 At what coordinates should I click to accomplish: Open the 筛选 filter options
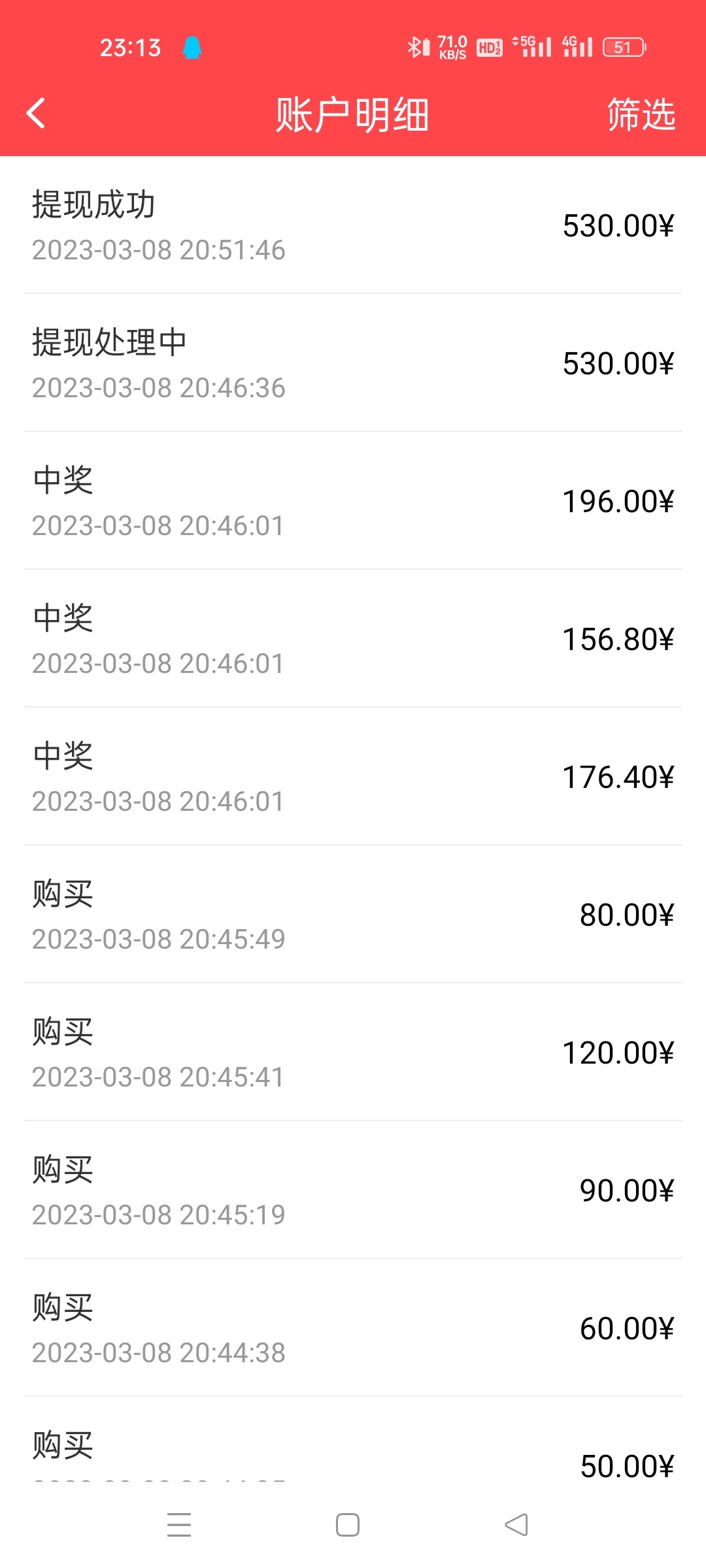pyautogui.click(x=641, y=115)
